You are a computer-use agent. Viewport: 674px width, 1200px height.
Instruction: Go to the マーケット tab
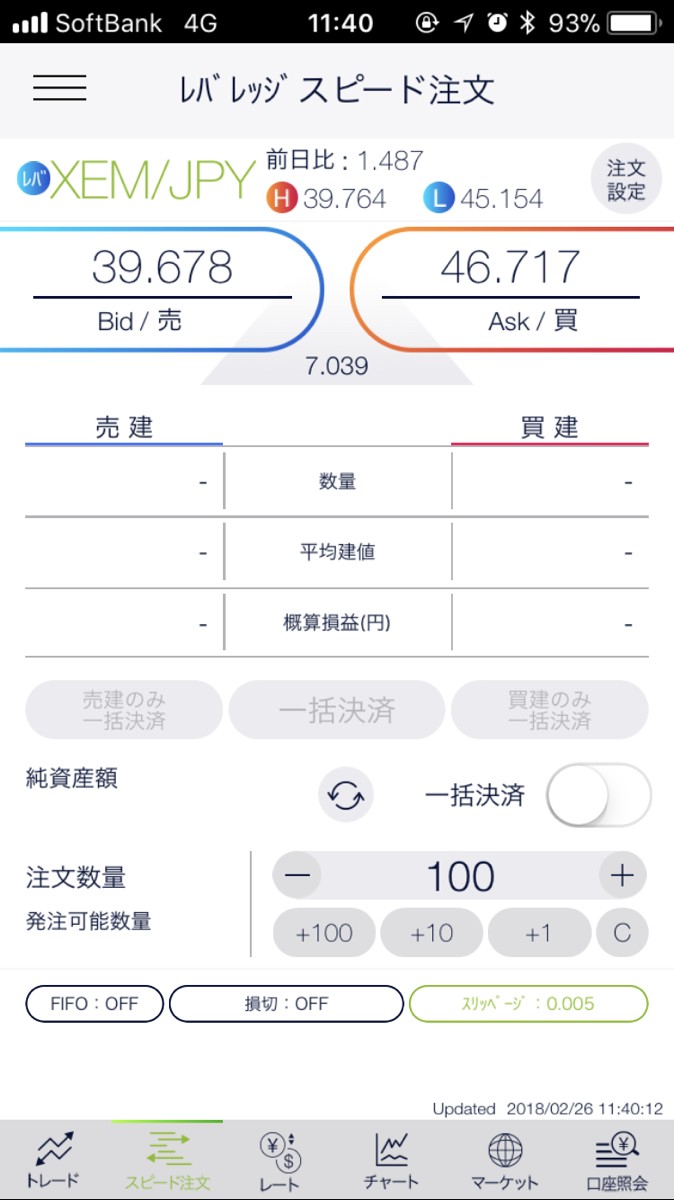[505, 1160]
